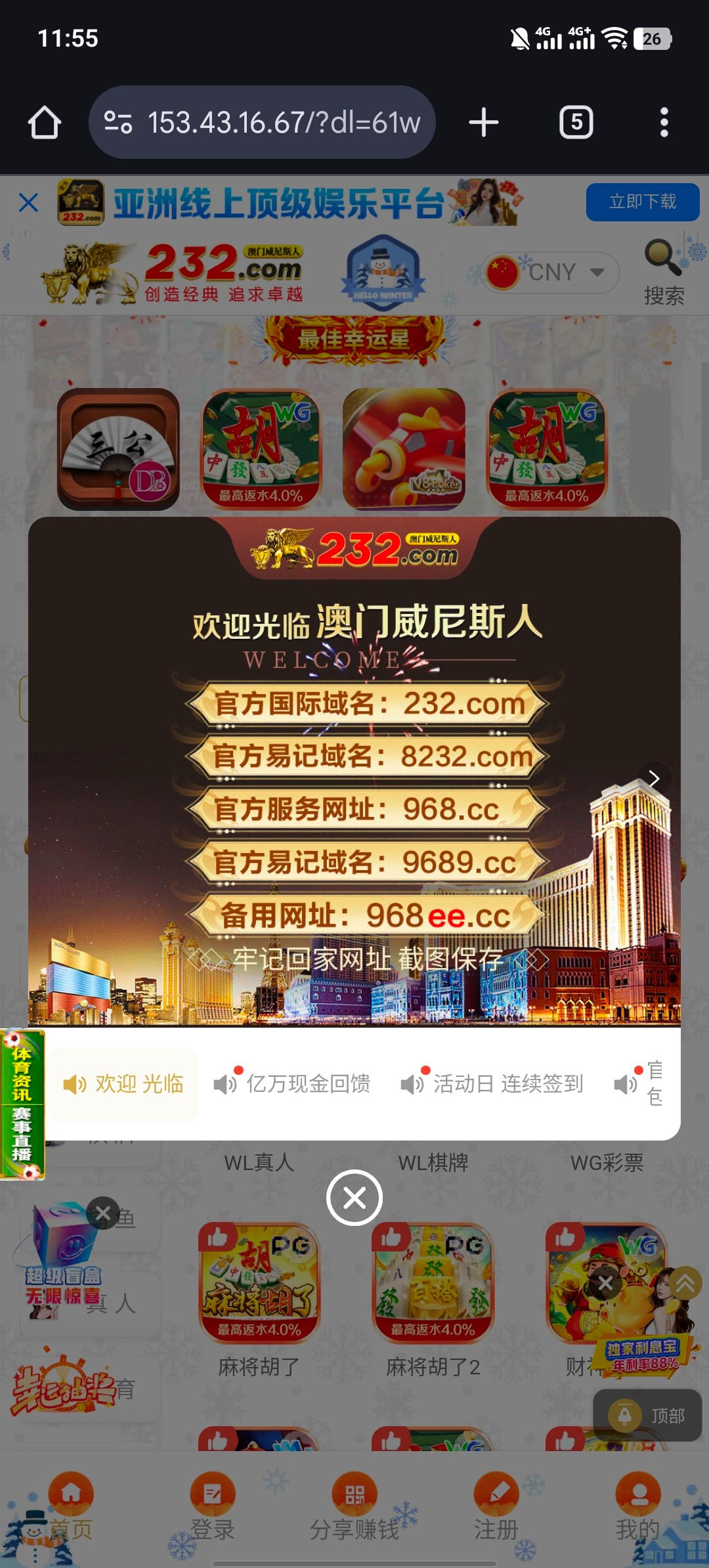Open the 分享赚钱 tab

(x=354, y=1508)
